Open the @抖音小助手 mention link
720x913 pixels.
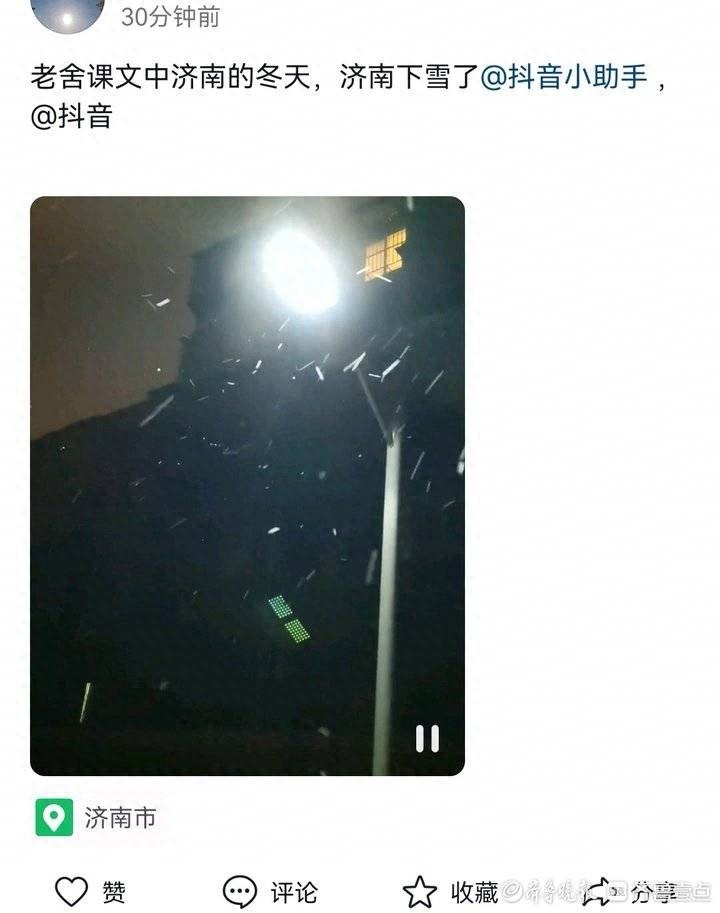(564, 78)
